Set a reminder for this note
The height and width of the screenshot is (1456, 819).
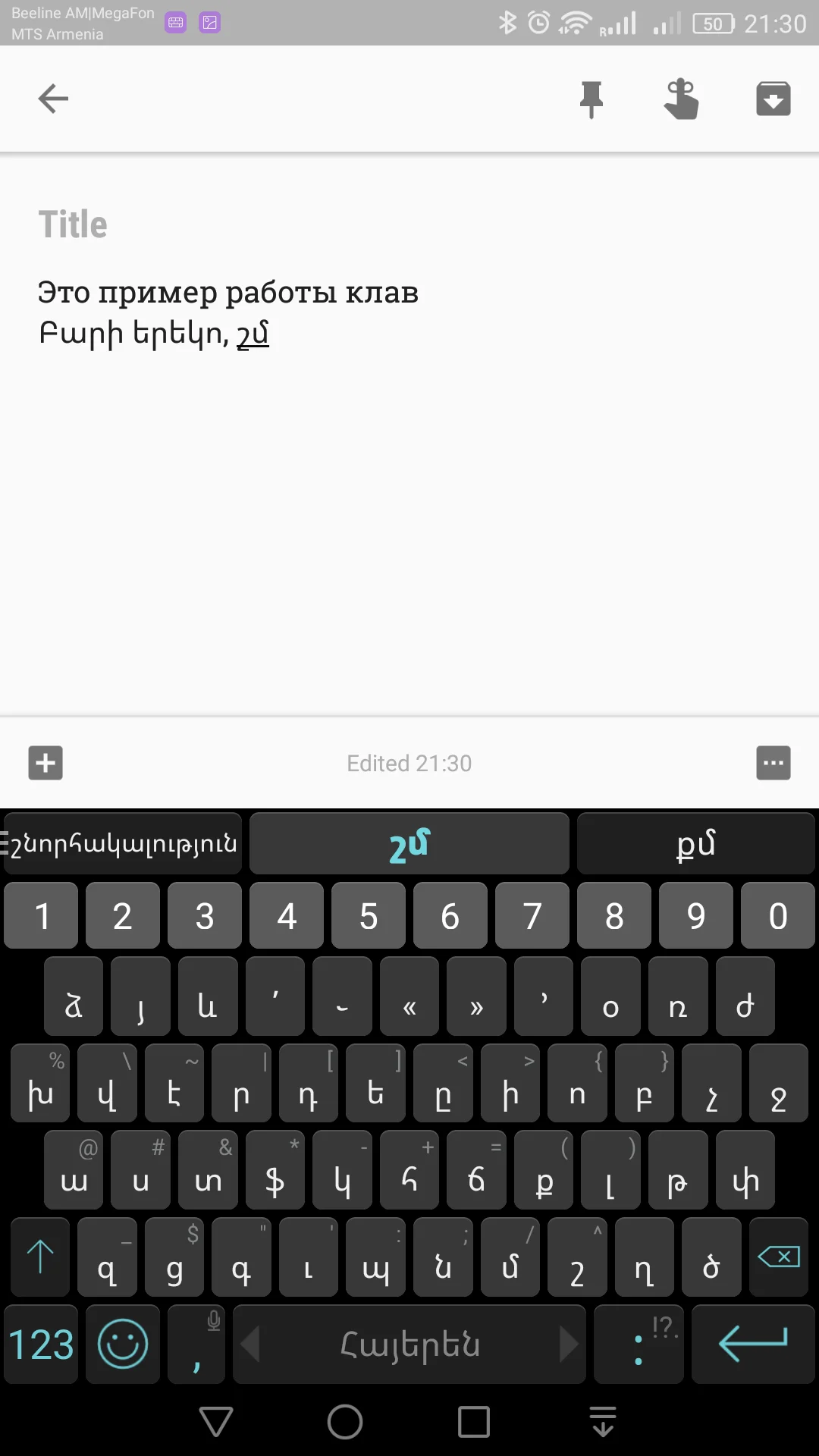click(681, 99)
